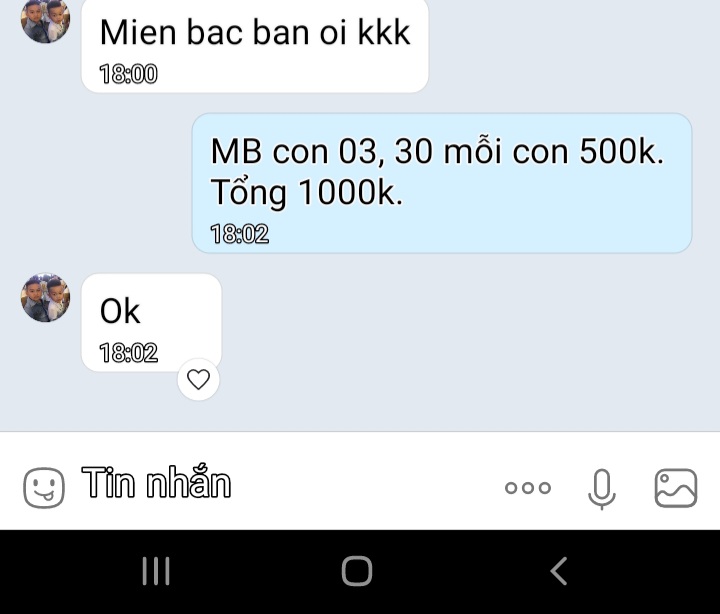Image resolution: width=720 pixels, height=614 pixels.
Task: Attach a photo from the gallery
Action: [676, 488]
